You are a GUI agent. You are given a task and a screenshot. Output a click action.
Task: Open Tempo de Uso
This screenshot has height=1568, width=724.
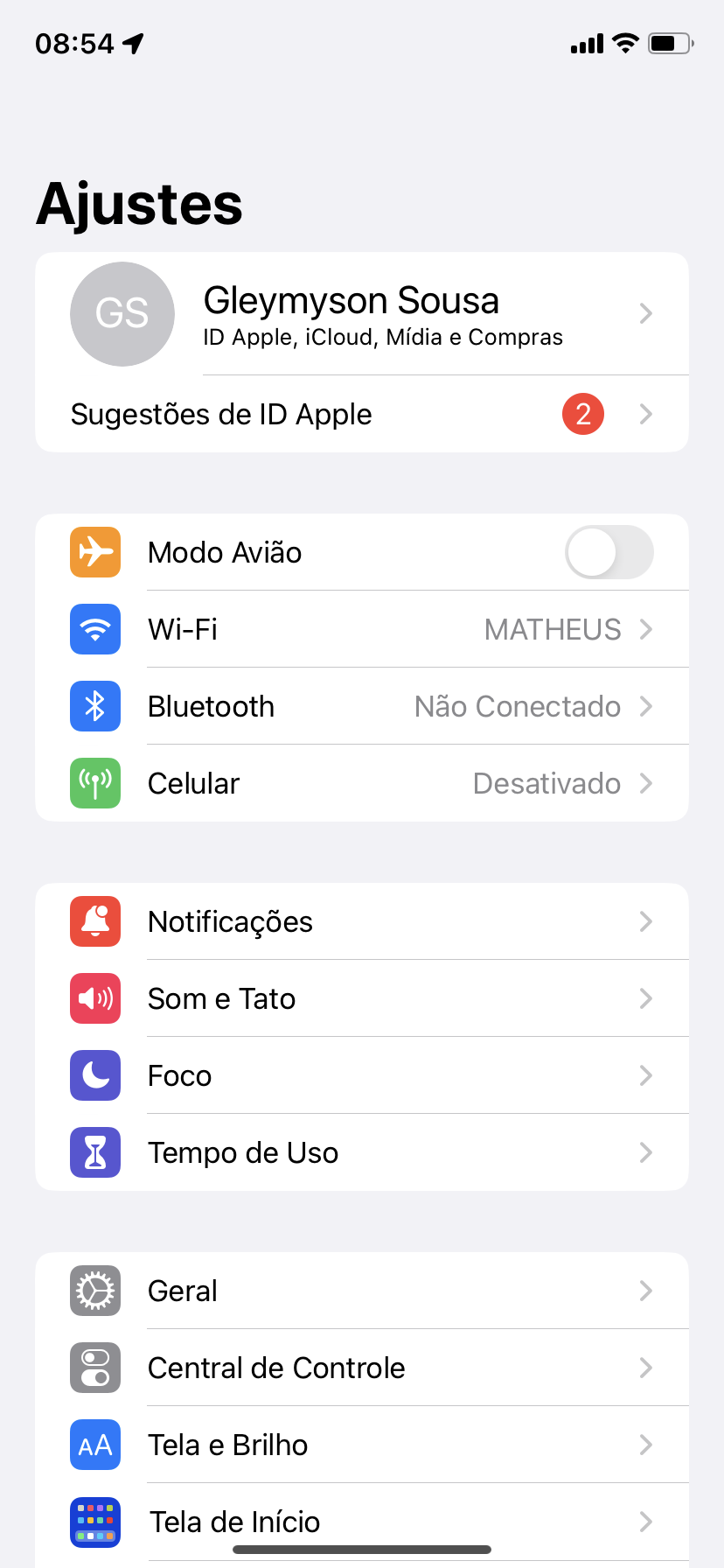pos(362,1153)
